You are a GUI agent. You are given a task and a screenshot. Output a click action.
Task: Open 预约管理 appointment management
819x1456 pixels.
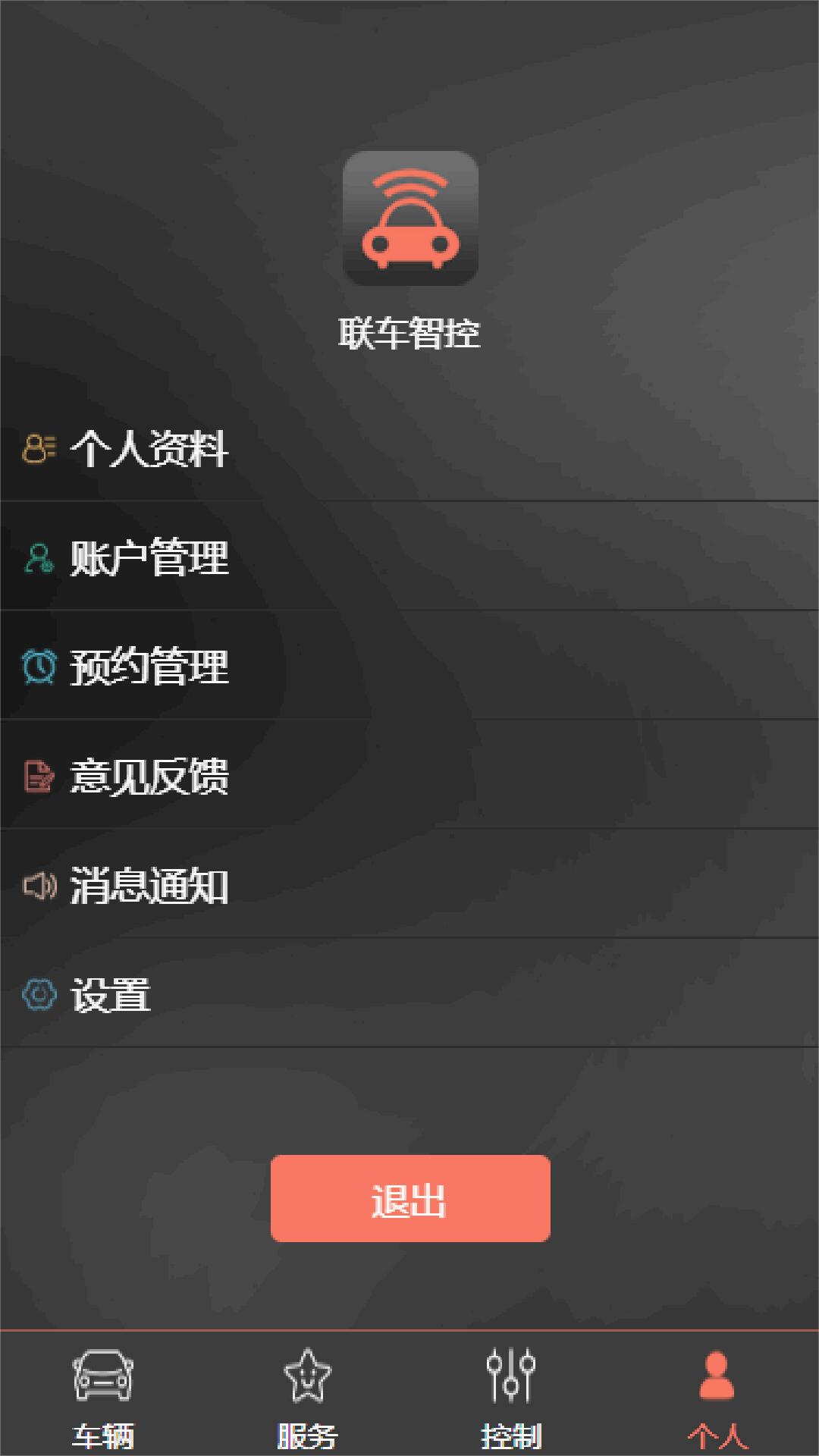coord(149,667)
